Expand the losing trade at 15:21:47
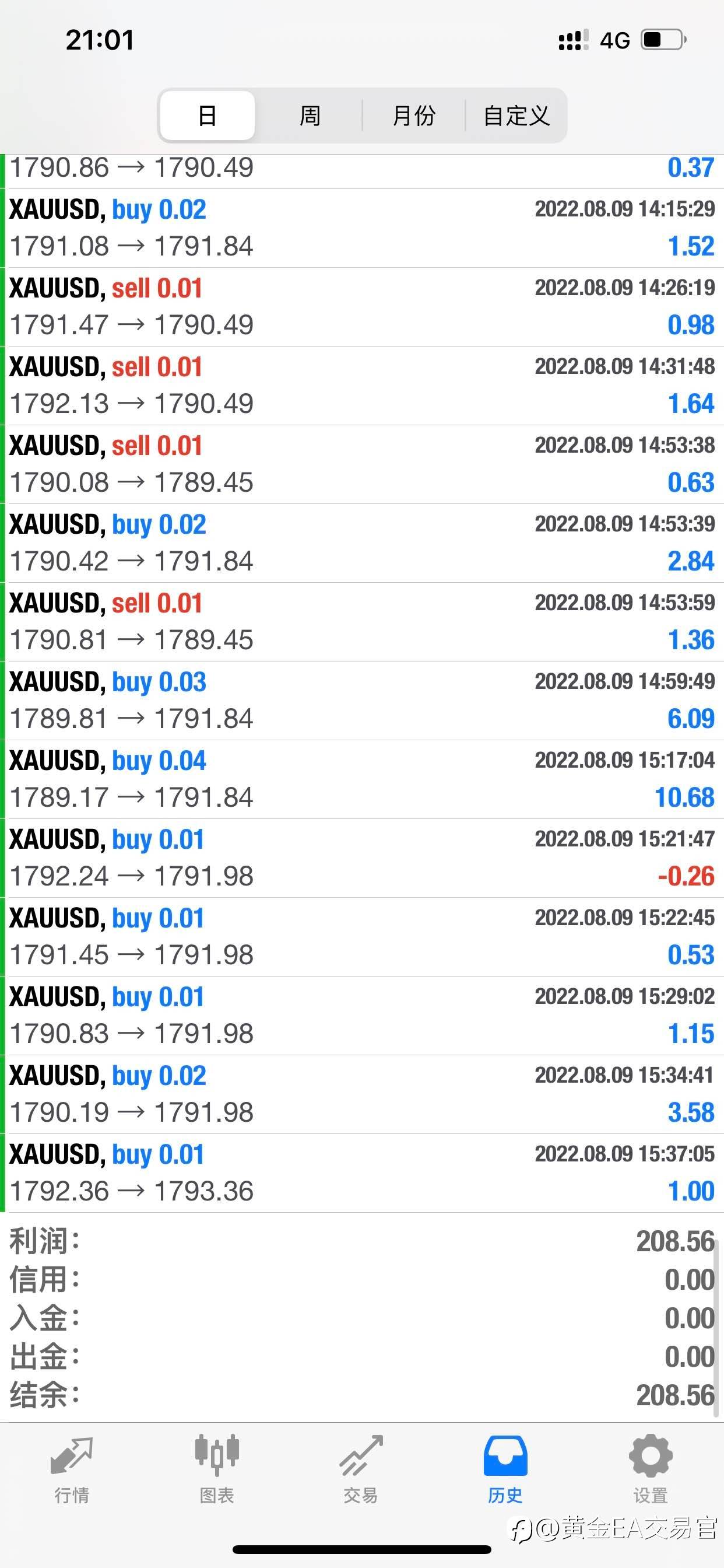This screenshot has height=1568, width=724. click(x=362, y=858)
